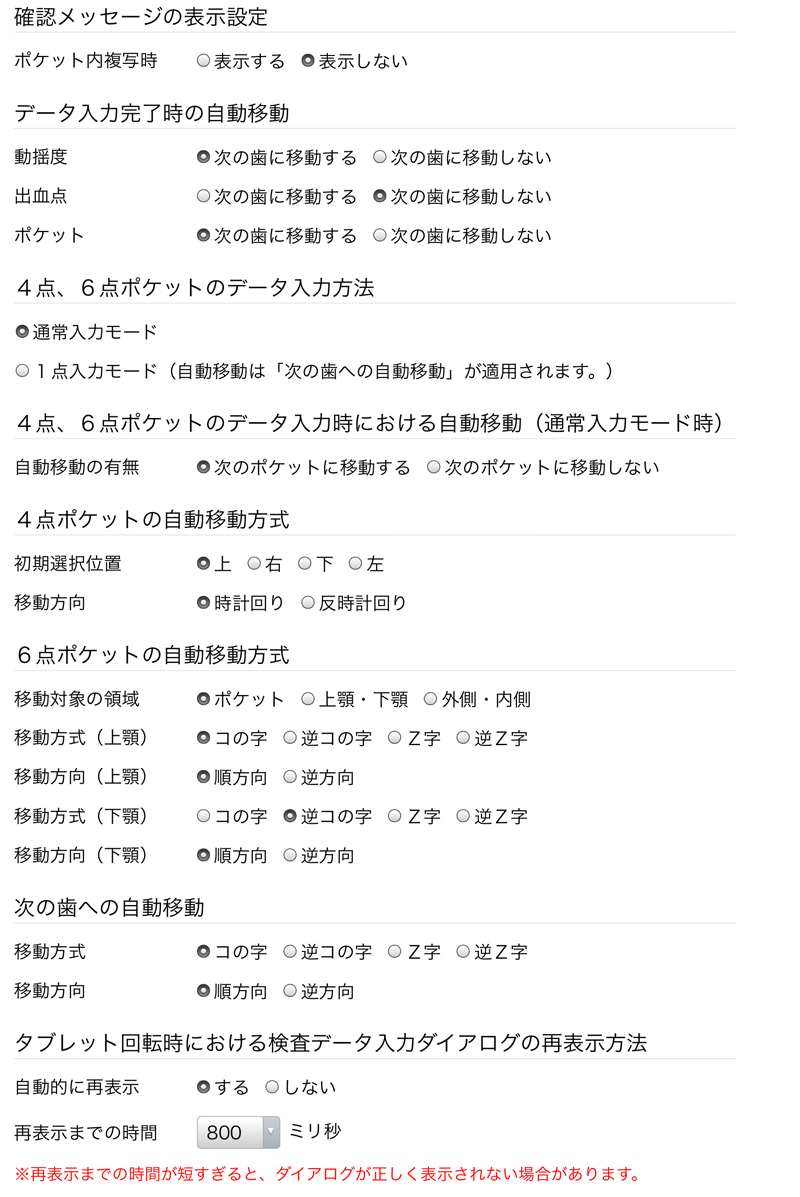
Task: Set 次の歯への自動移動 移動方式 to 逆Ｚ字
Action: [463, 951]
